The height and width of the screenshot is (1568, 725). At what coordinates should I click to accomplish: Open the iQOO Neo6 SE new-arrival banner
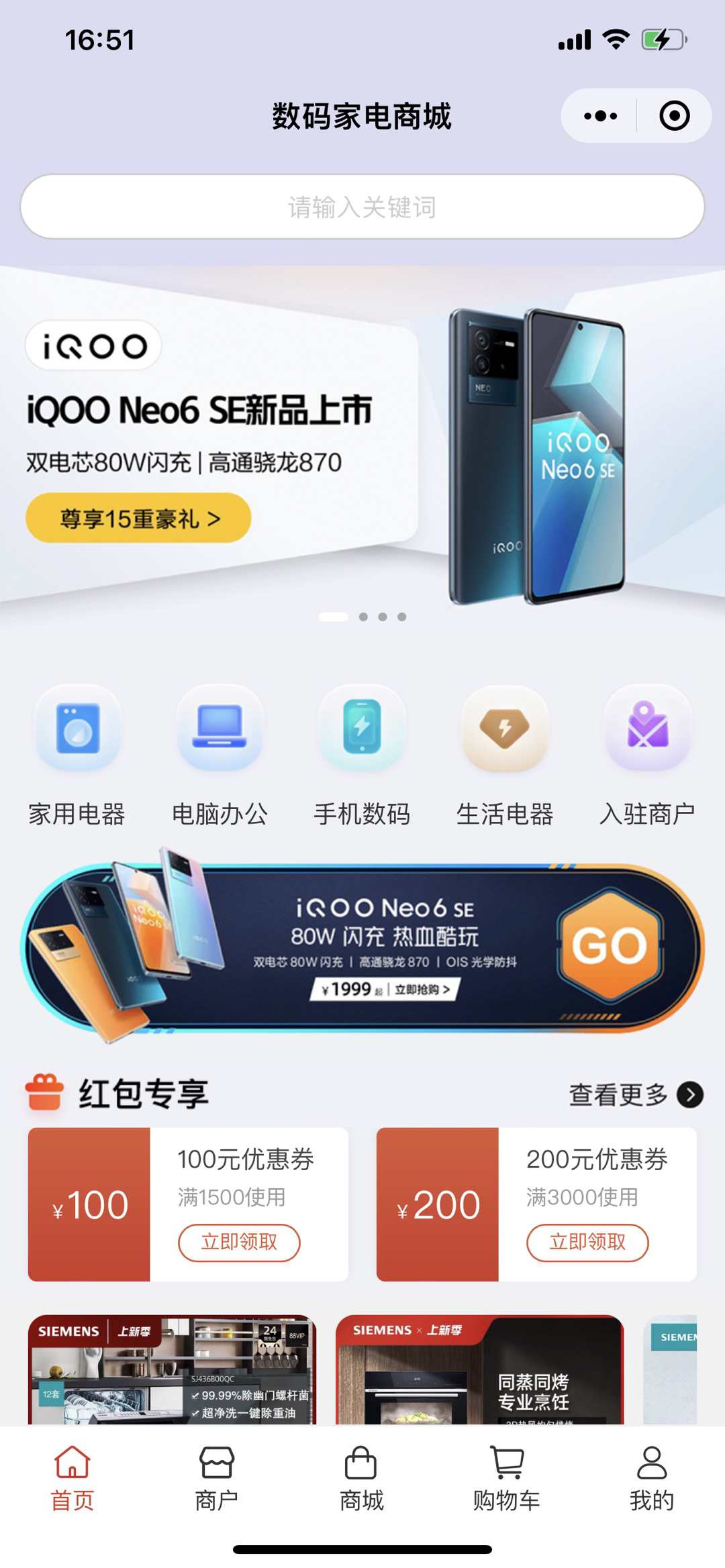tap(362, 443)
